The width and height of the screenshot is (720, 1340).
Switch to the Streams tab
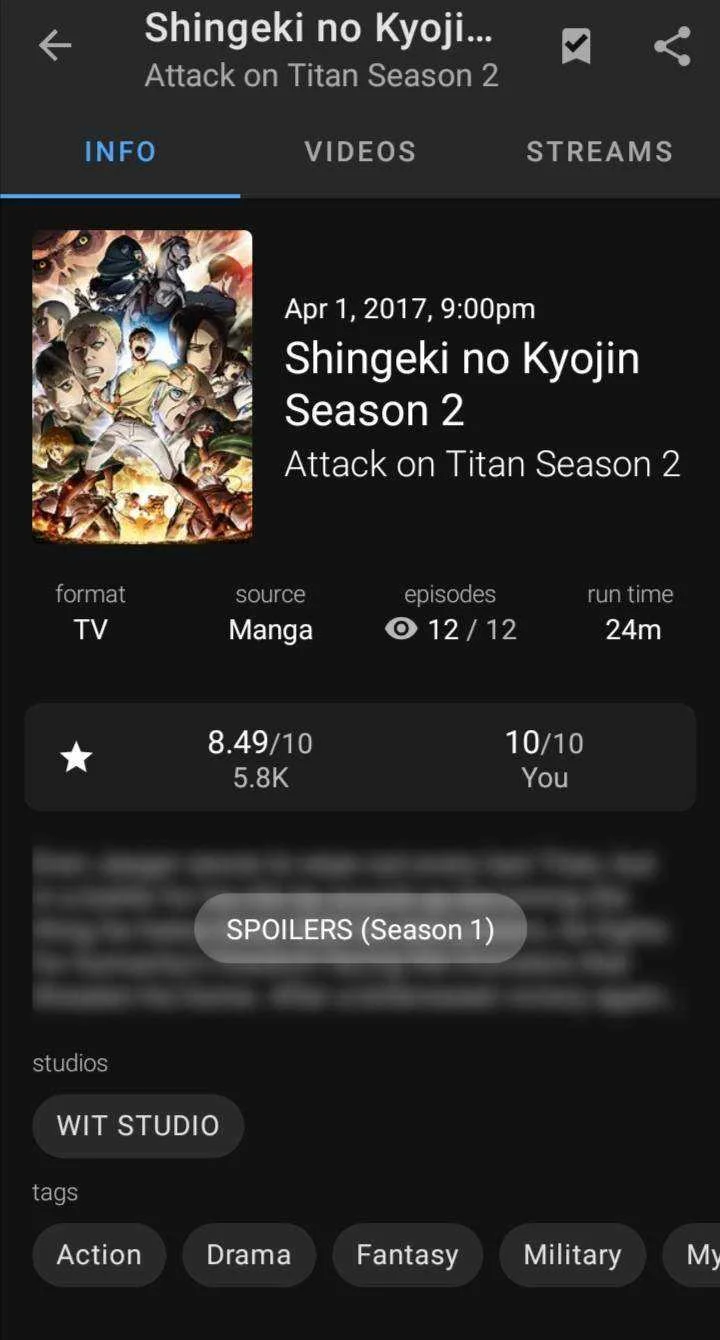click(600, 152)
